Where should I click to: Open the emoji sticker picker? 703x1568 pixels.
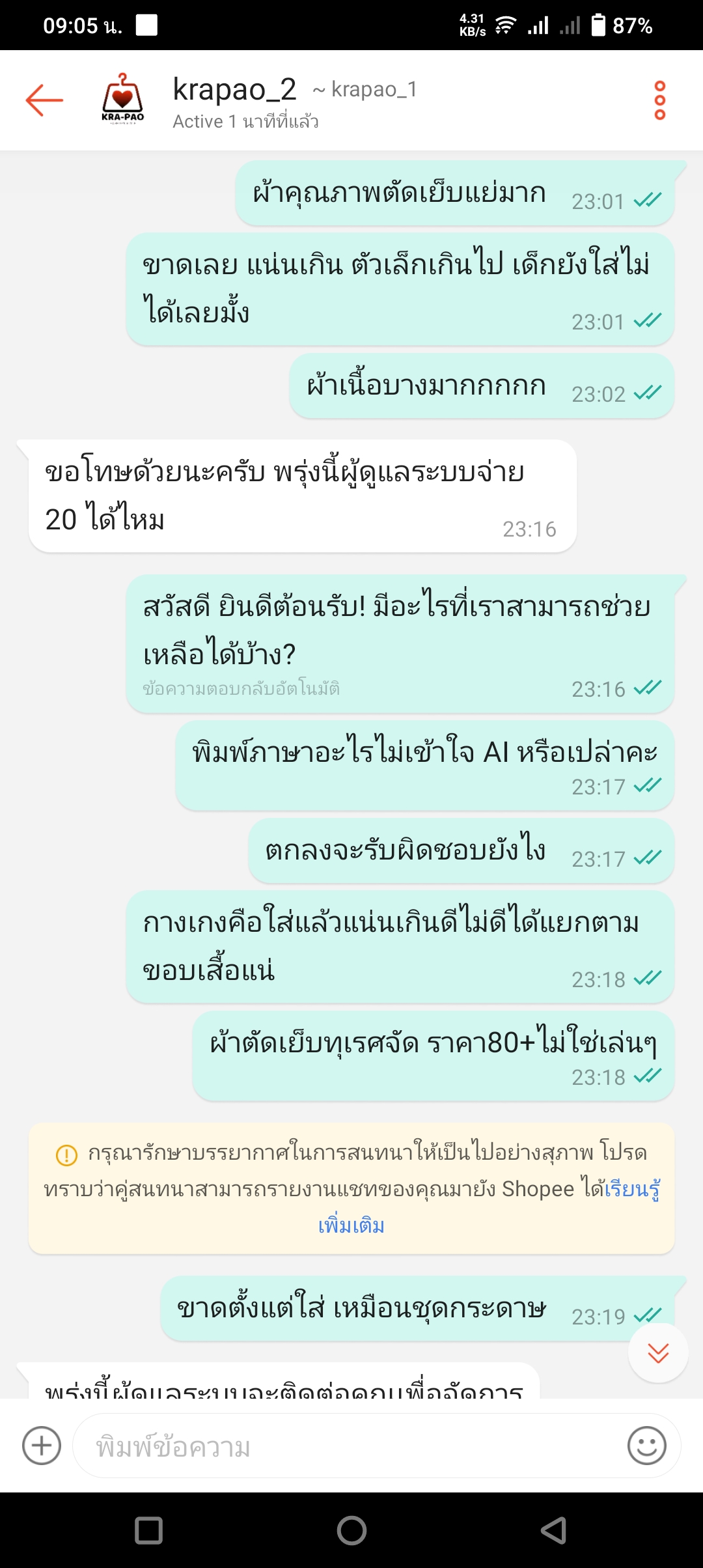point(646,1446)
